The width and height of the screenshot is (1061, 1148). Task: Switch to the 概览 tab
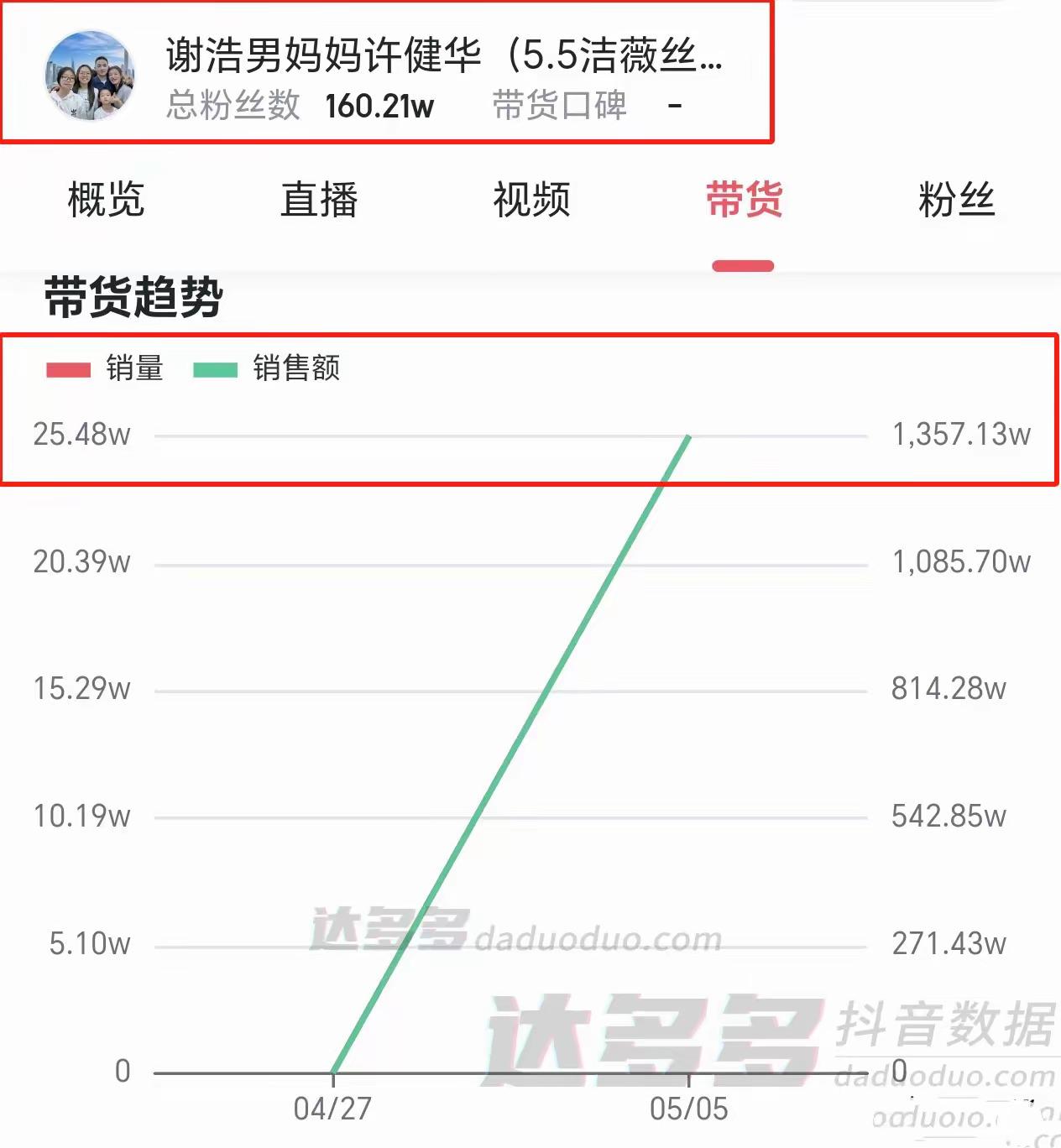tap(106, 200)
